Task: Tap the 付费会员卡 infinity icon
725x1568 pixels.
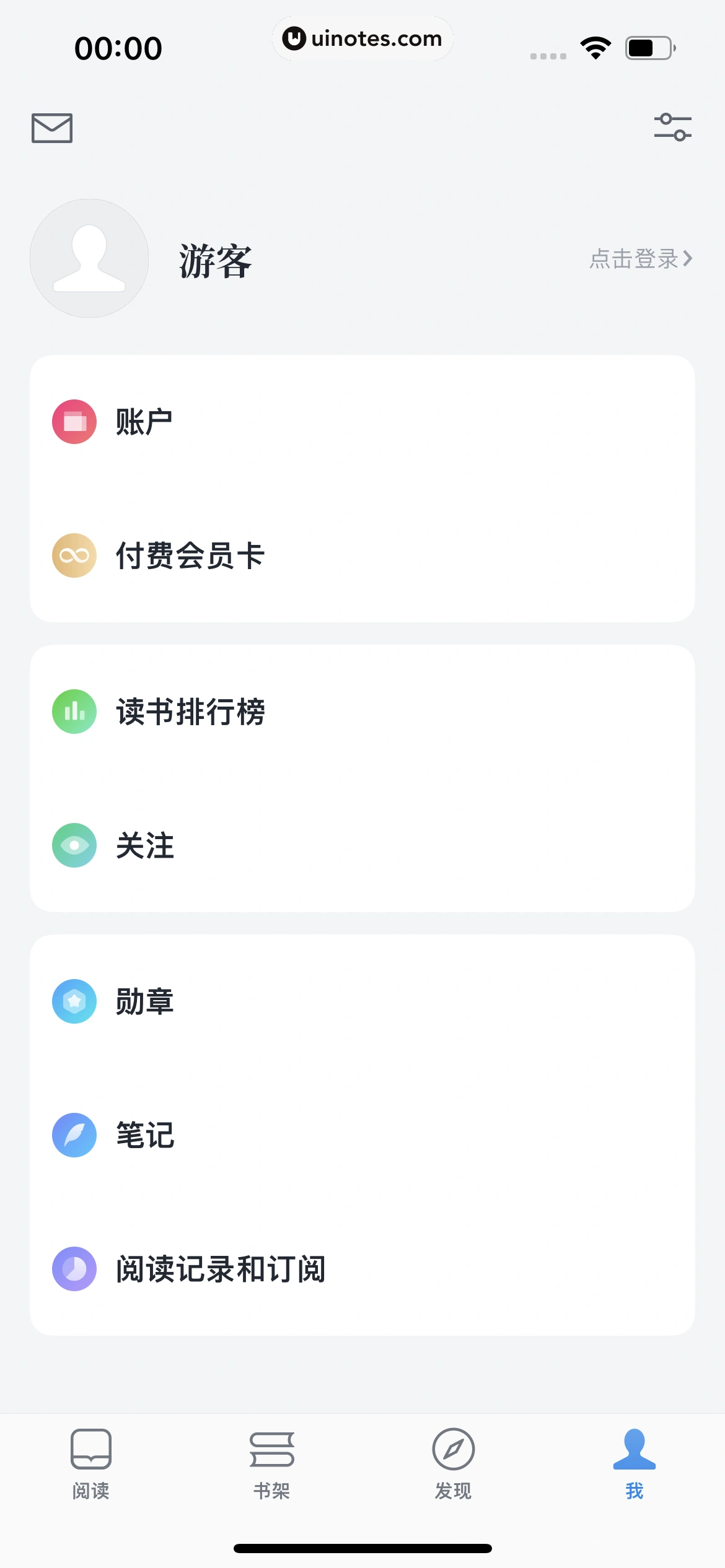Action: [x=74, y=555]
